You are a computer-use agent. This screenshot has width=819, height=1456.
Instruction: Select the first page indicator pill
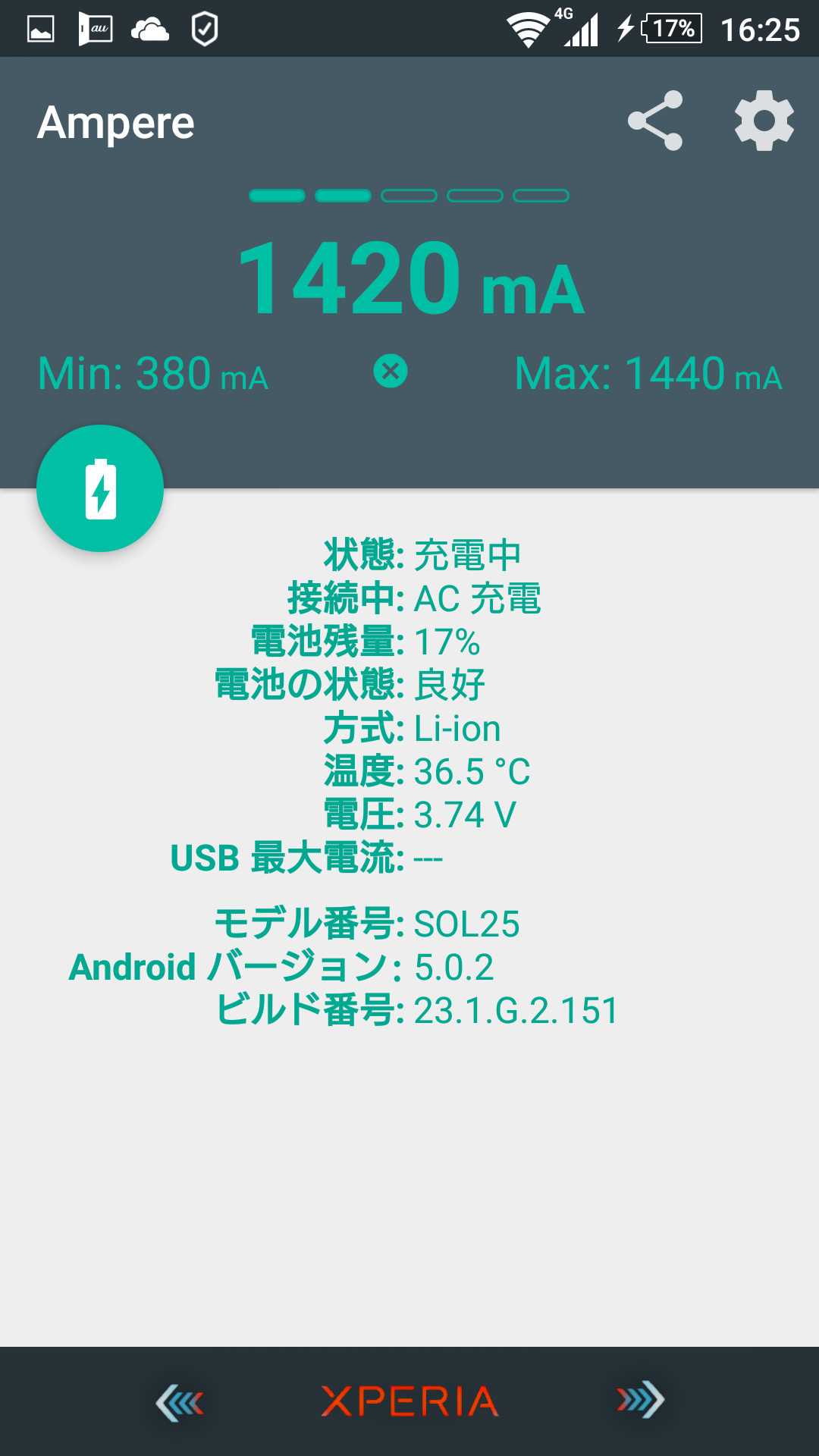click(276, 196)
